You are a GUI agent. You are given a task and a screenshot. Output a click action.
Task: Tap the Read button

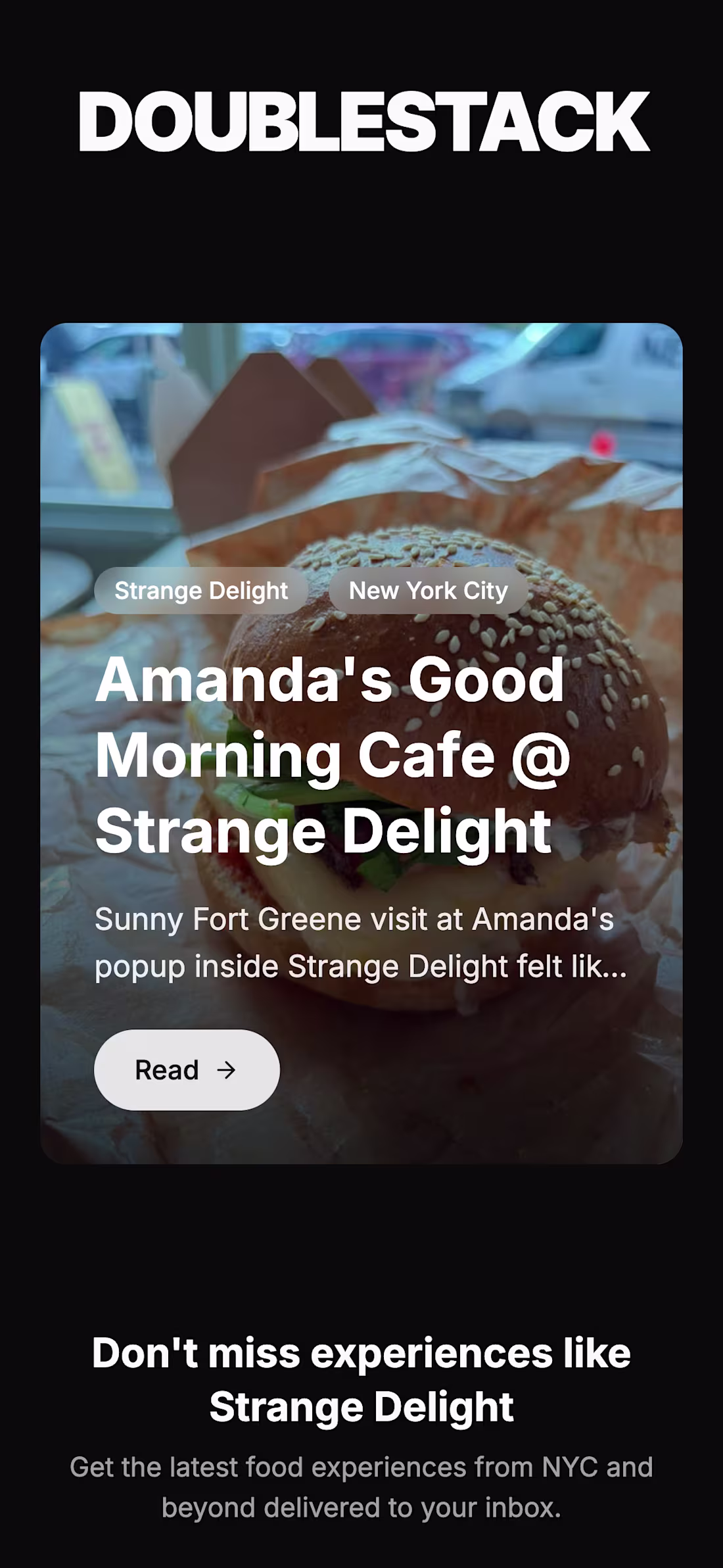[187, 1070]
